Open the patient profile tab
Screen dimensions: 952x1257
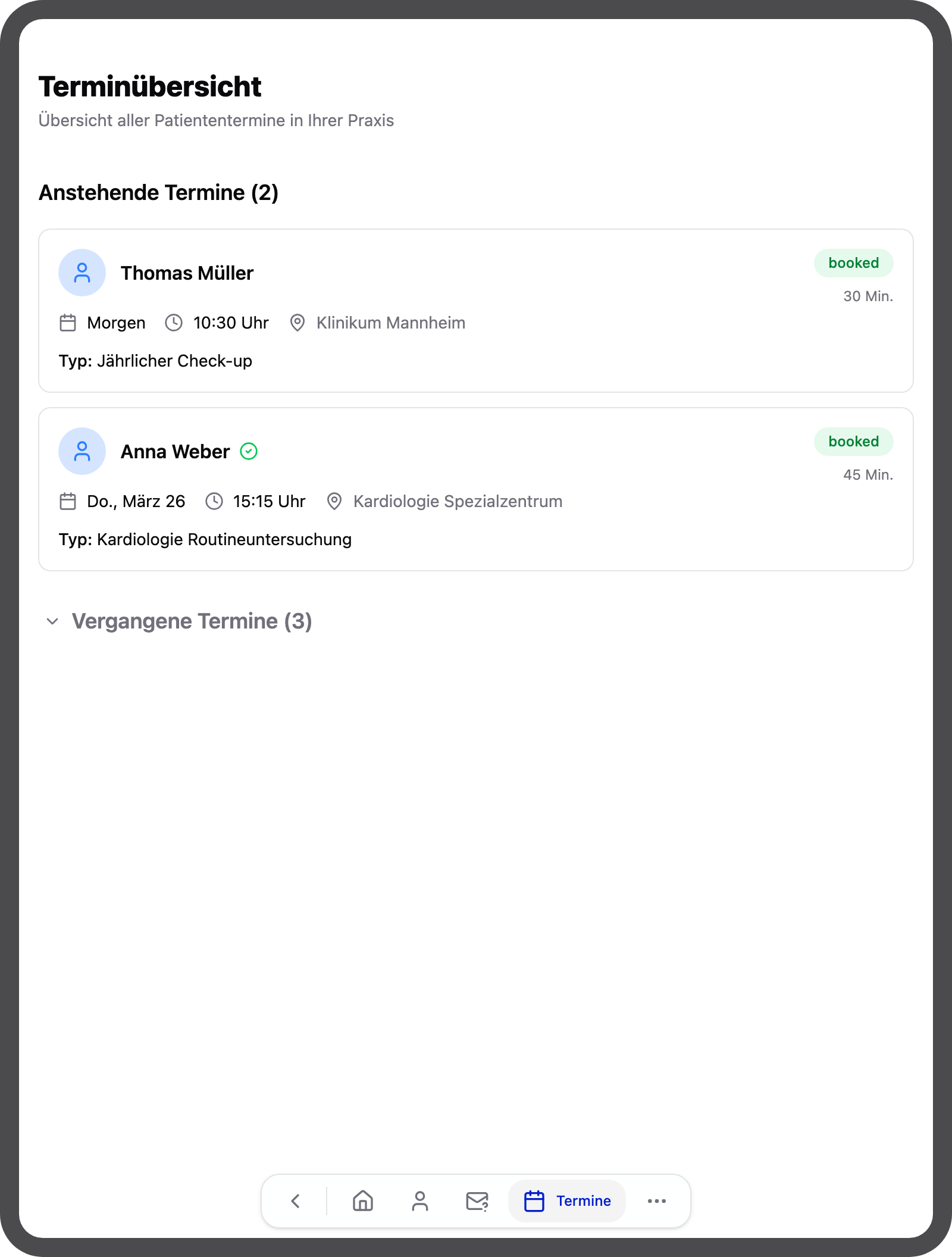tap(419, 1200)
